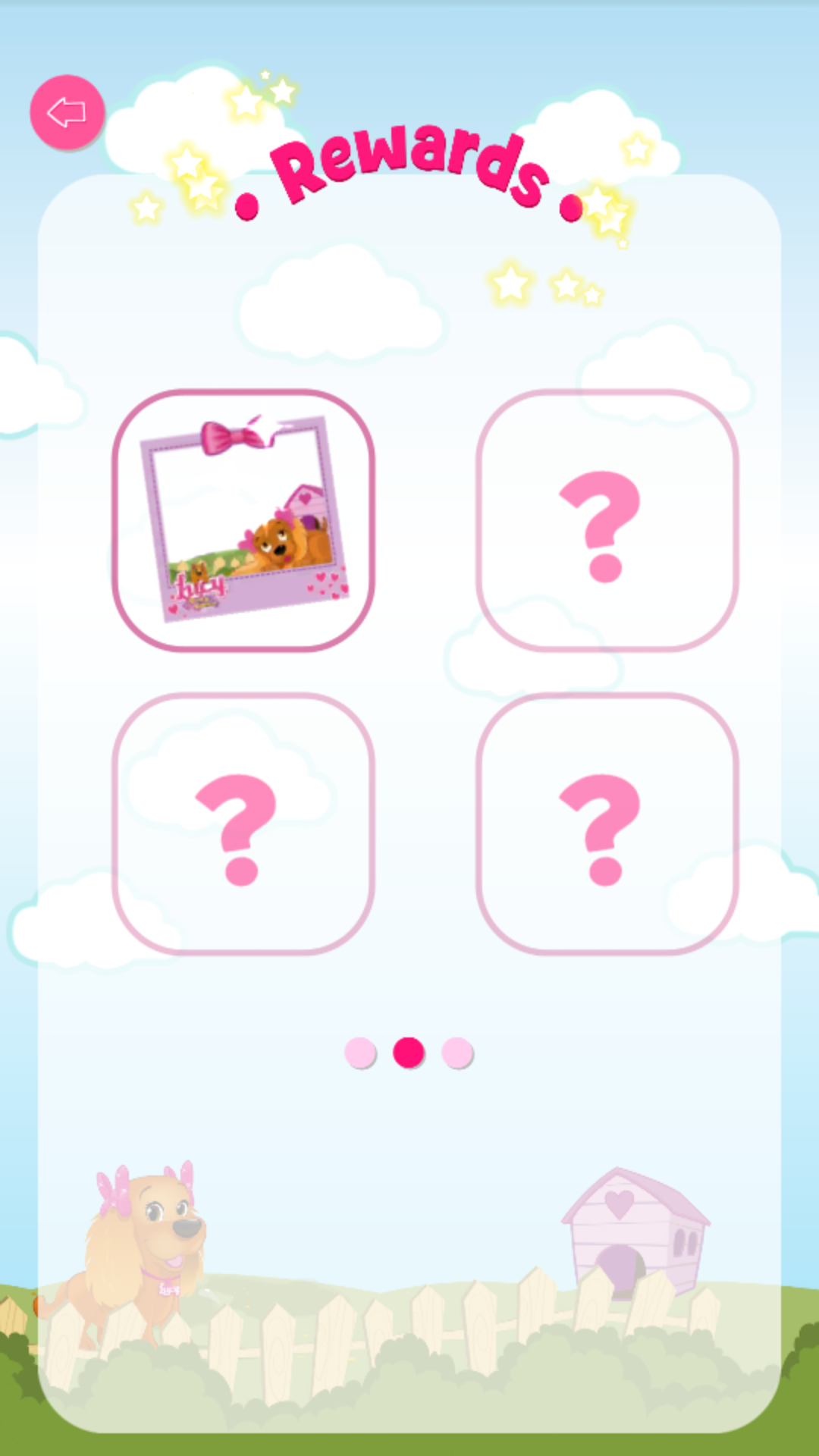Viewport: 819px width, 1456px height.
Task: Tap the pink back arrow button
Action: click(67, 112)
